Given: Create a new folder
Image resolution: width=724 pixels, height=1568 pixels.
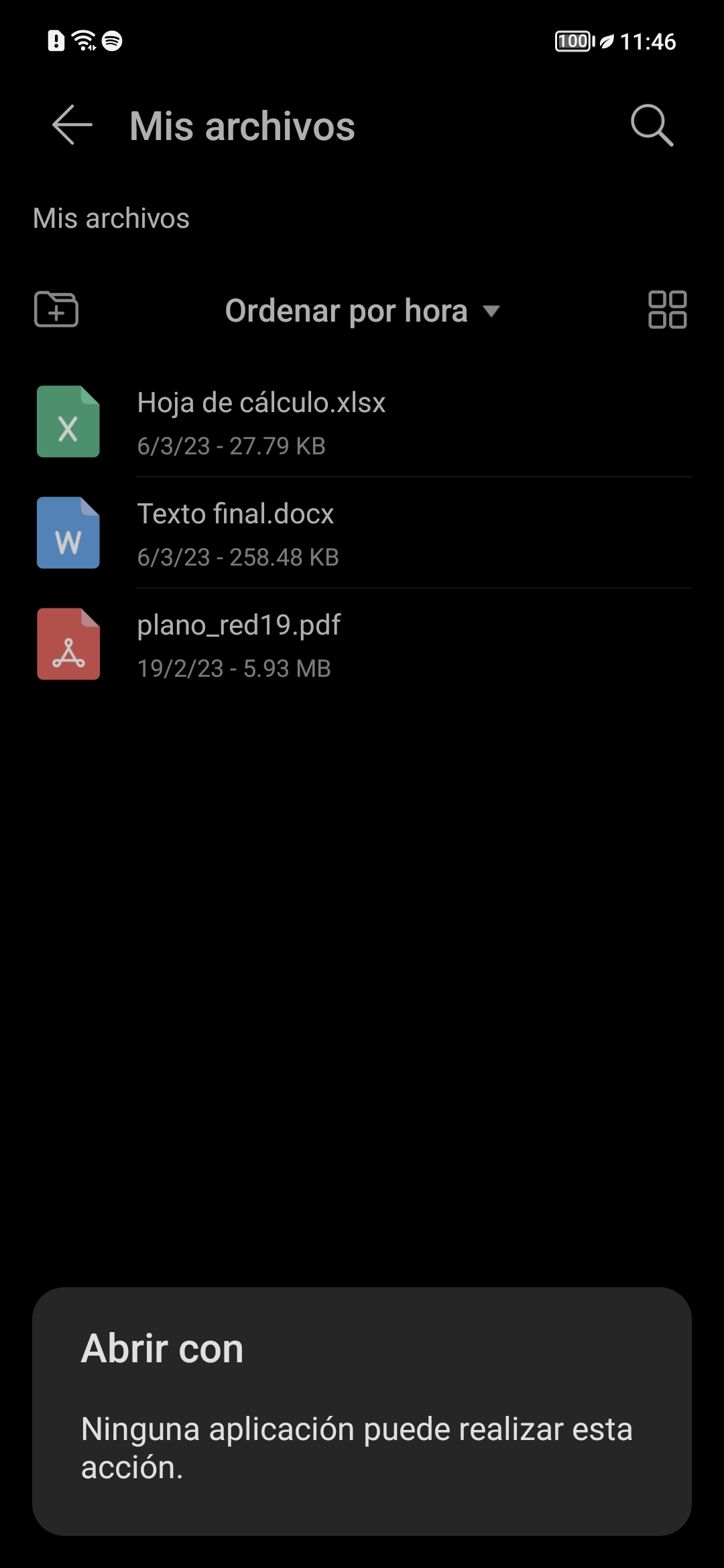Looking at the screenshot, I should coord(56,310).
